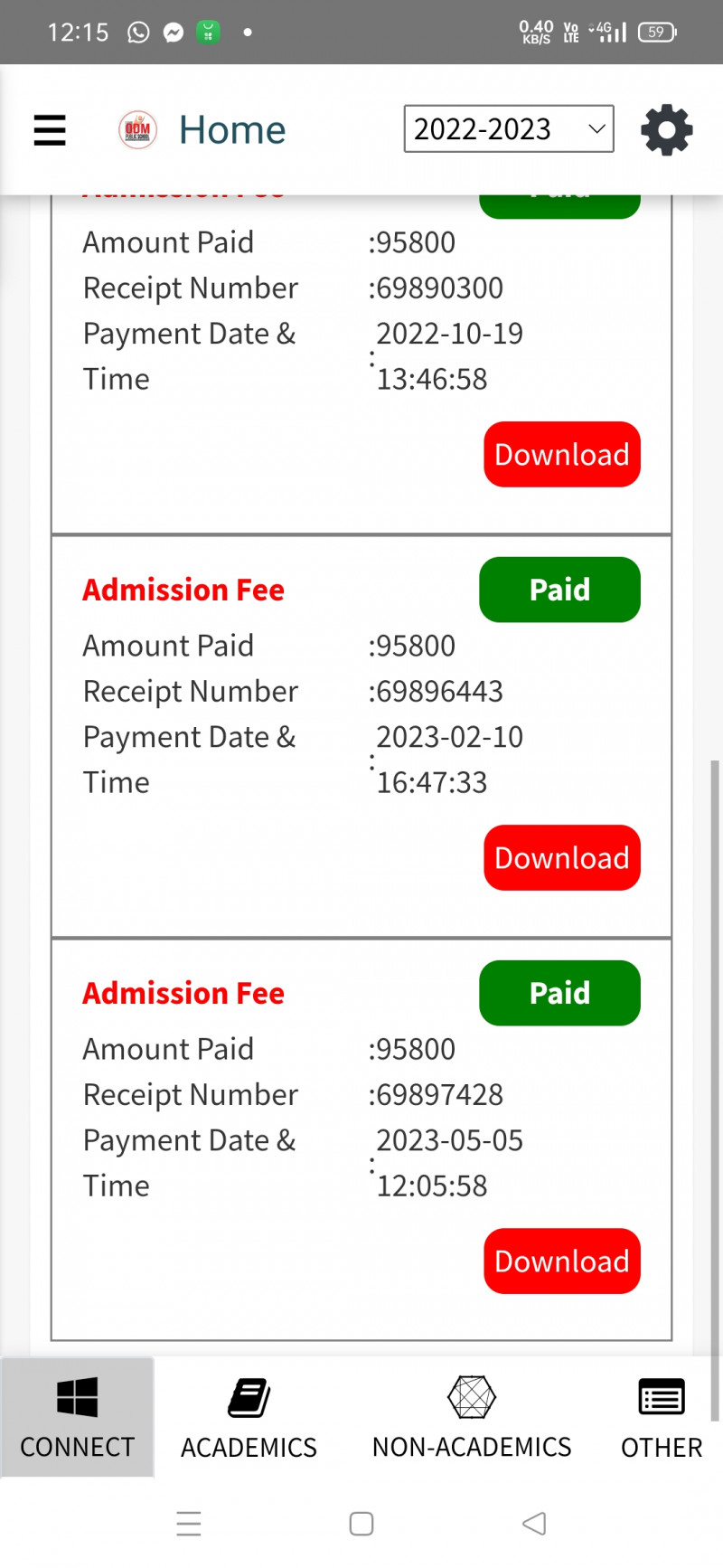Download receipt number 69896443
The height and width of the screenshot is (1568, 723).
561,858
